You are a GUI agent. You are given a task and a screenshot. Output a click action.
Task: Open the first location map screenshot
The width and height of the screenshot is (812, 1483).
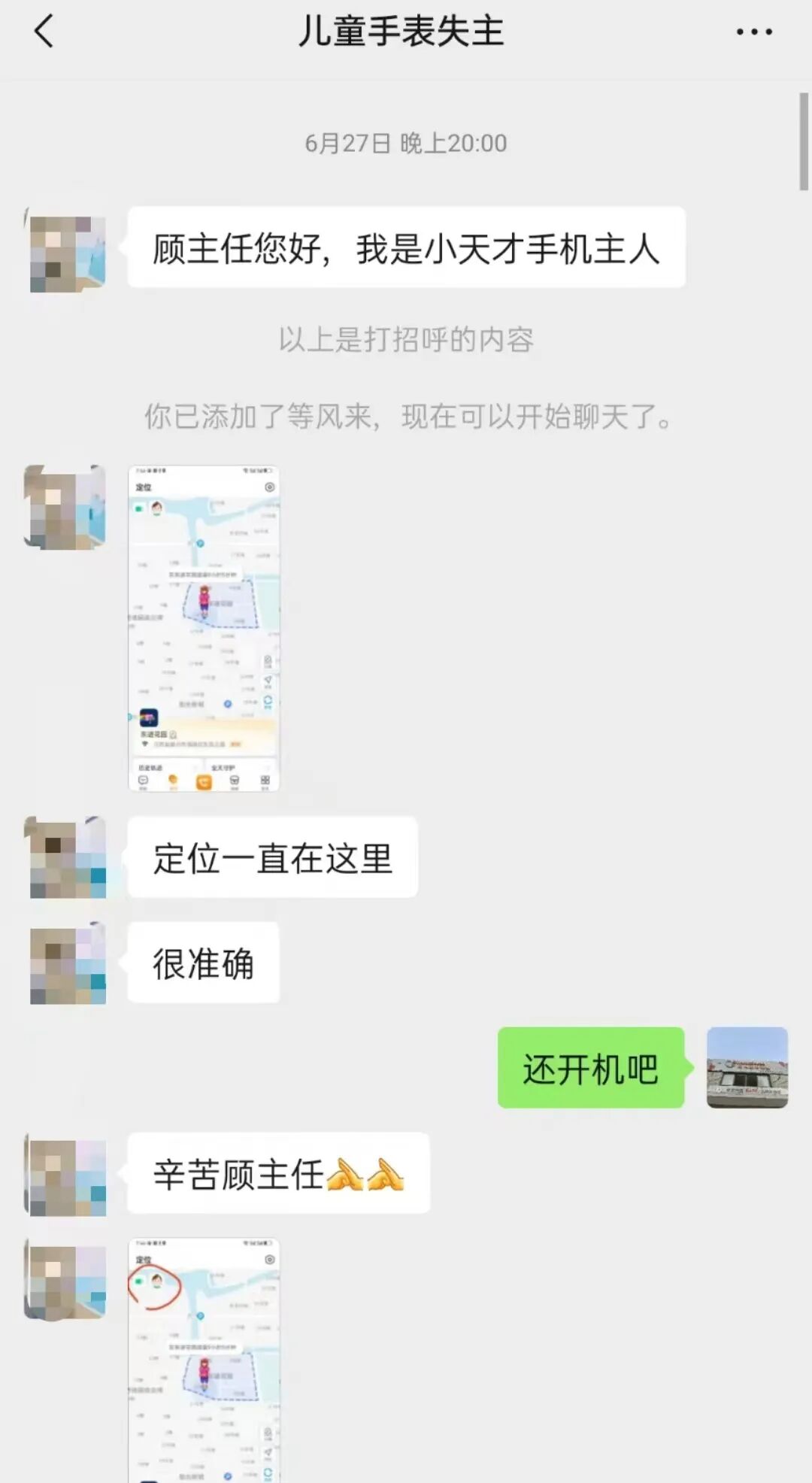tap(204, 628)
